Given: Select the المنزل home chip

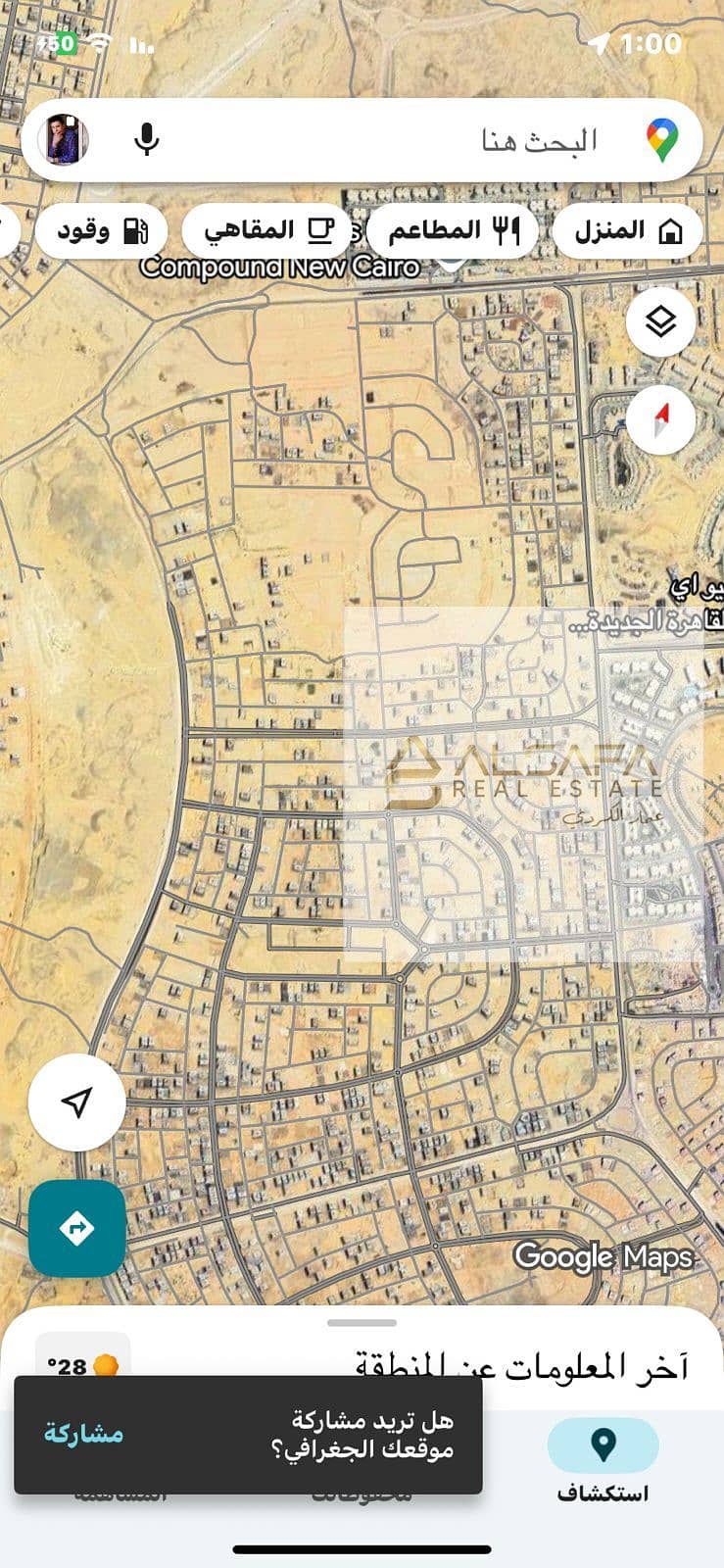Looking at the screenshot, I should 628,231.
